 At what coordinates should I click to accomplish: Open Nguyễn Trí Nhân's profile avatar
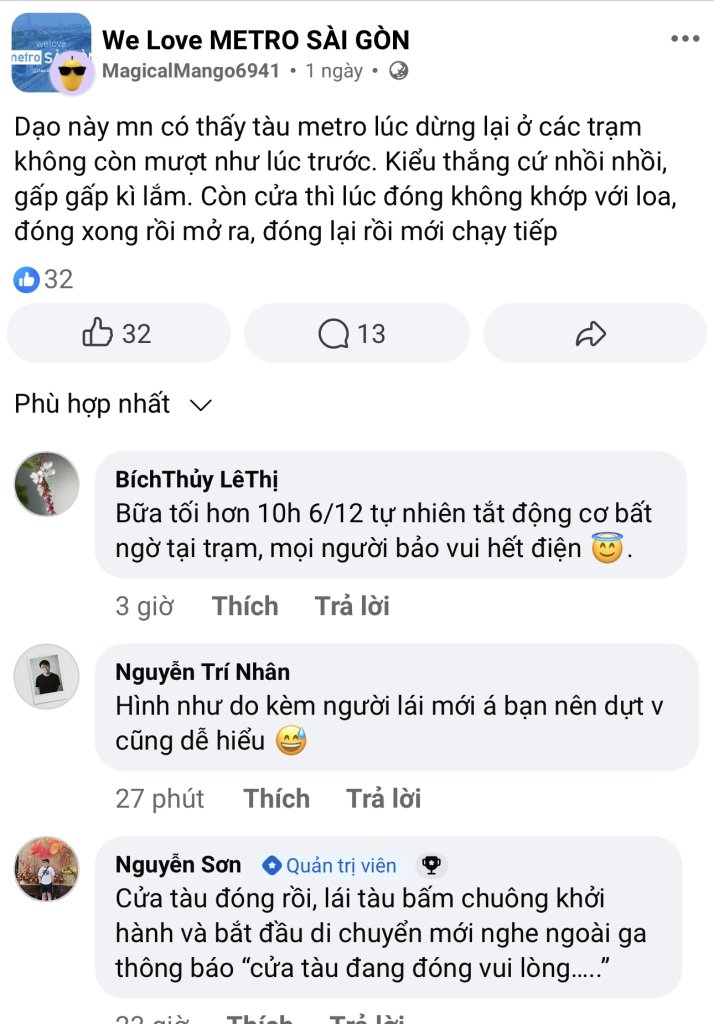click(x=46, y=676)
